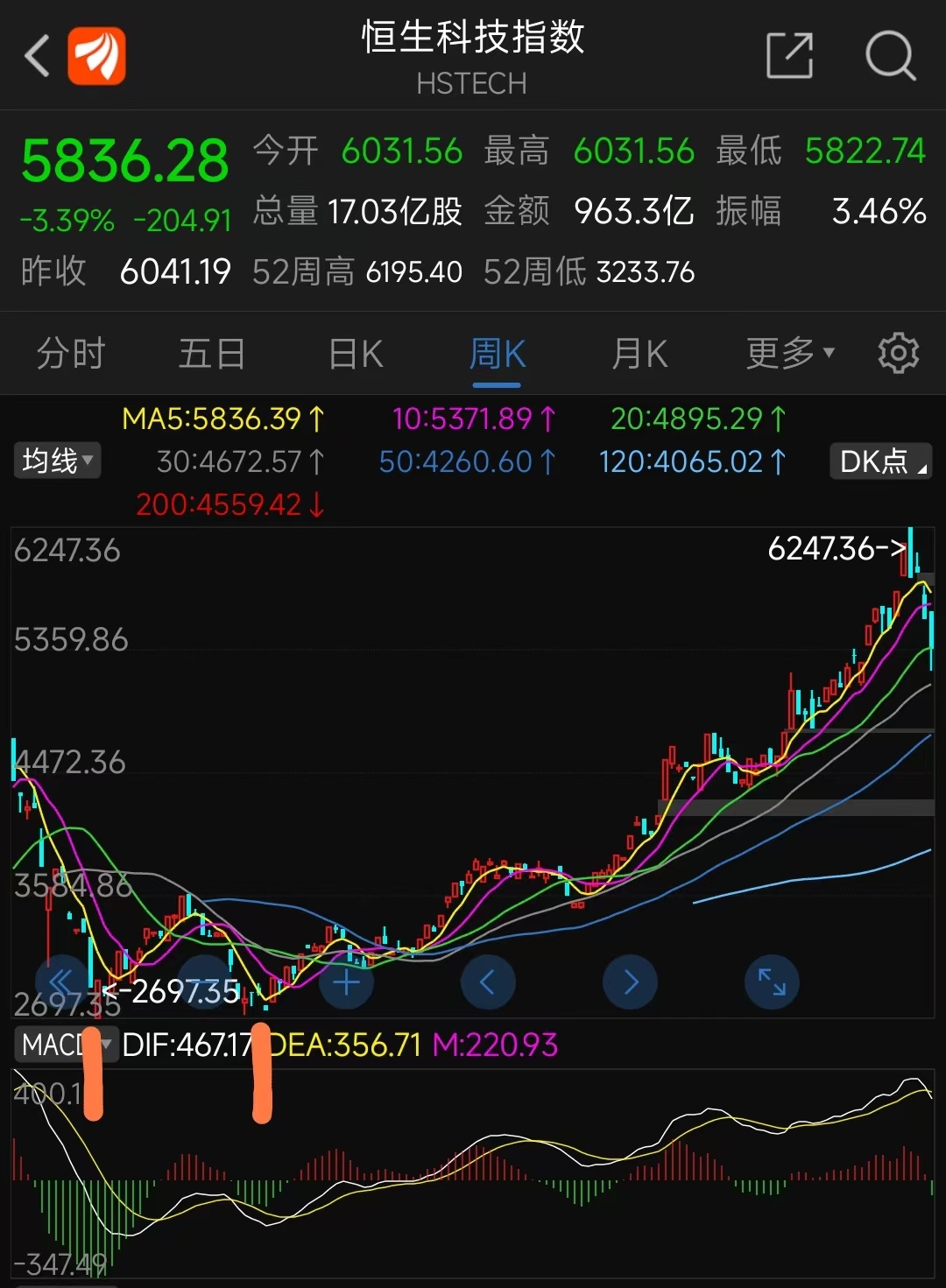
Task: Zoom in the chart with plus button
Action: point(346,982)
